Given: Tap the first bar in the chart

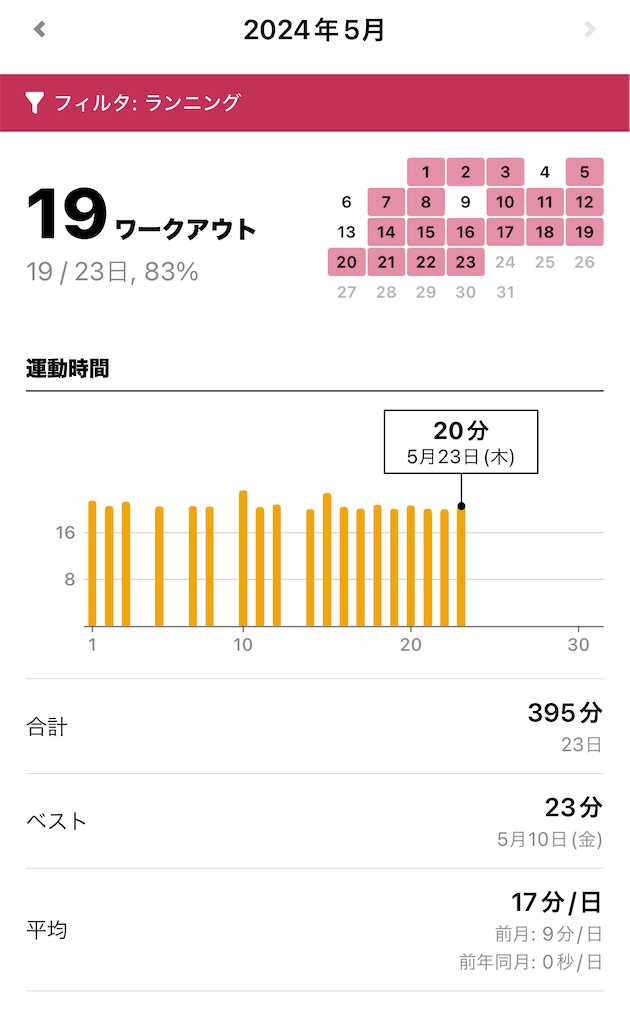Looking at the screenshot, I should [92, 564].
